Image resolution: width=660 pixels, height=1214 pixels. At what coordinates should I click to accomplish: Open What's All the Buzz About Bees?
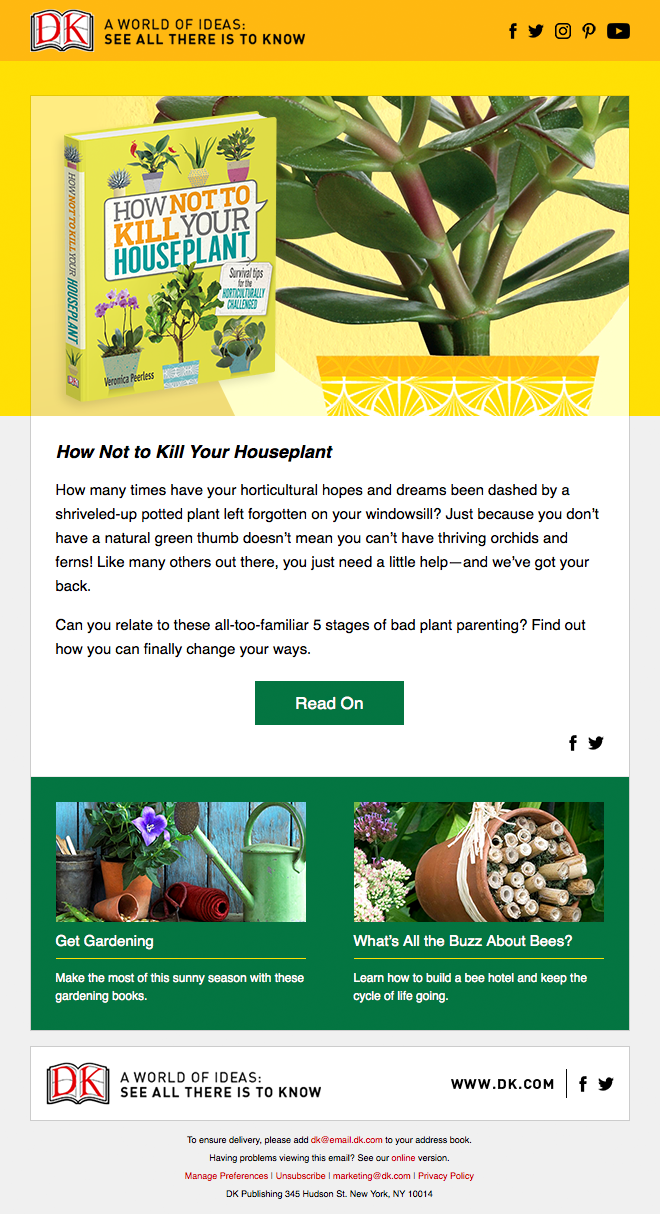(x=463, y=941)
